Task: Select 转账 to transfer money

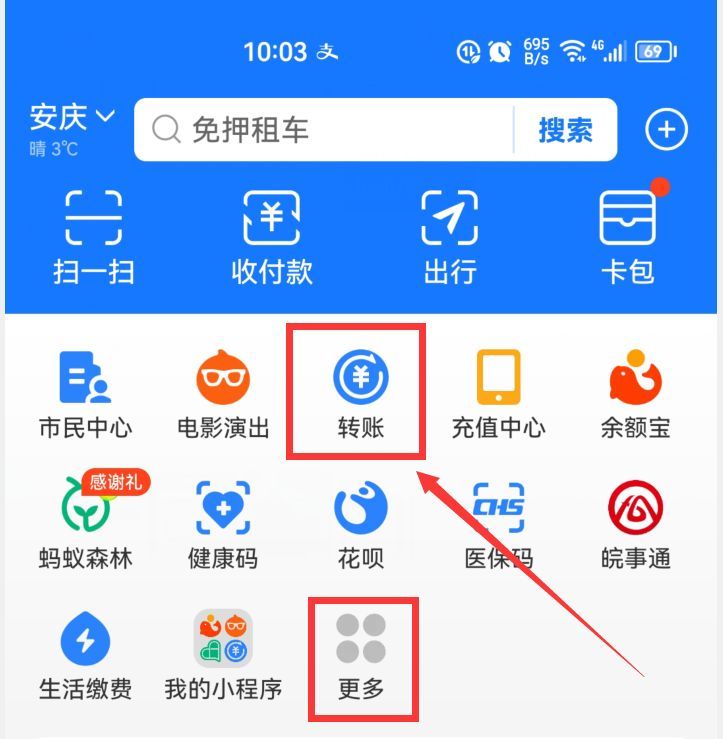Action: pyautogui.click(x=360, y=395)
